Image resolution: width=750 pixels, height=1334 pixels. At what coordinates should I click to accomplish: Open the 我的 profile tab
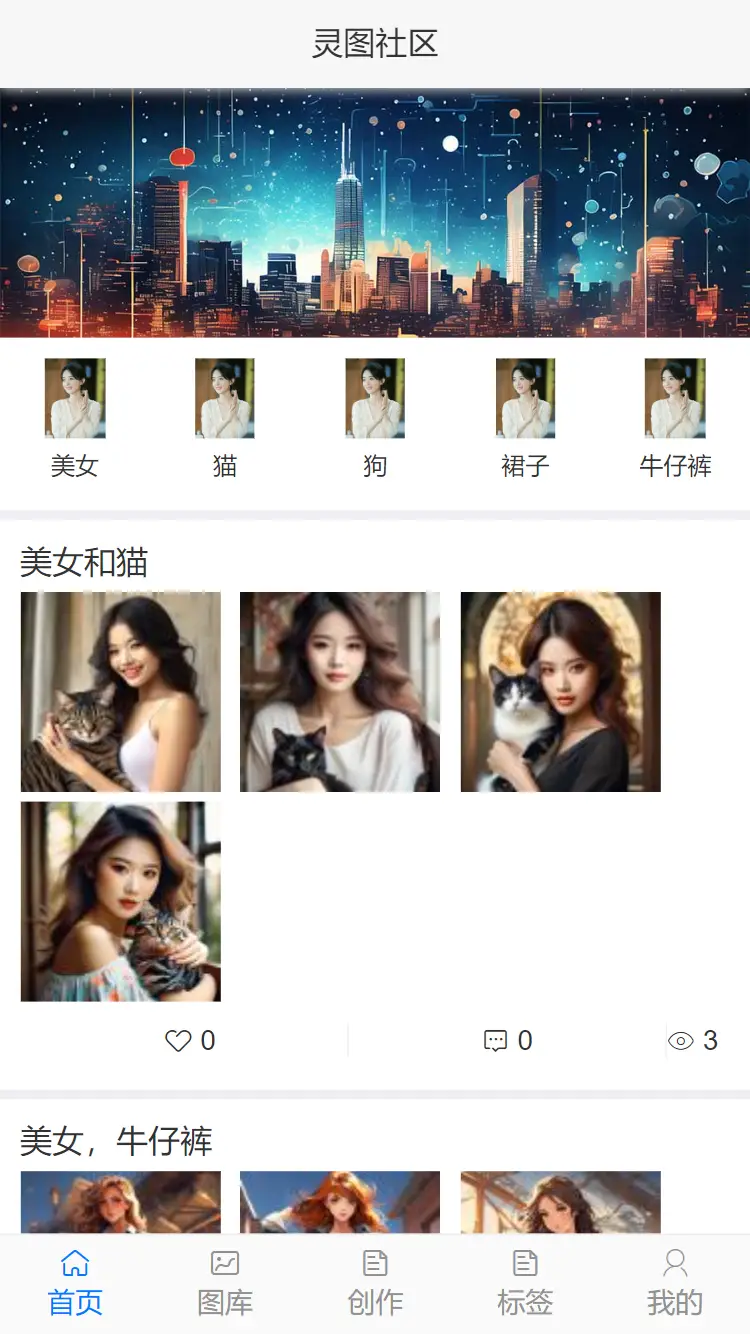[675, 1283]
